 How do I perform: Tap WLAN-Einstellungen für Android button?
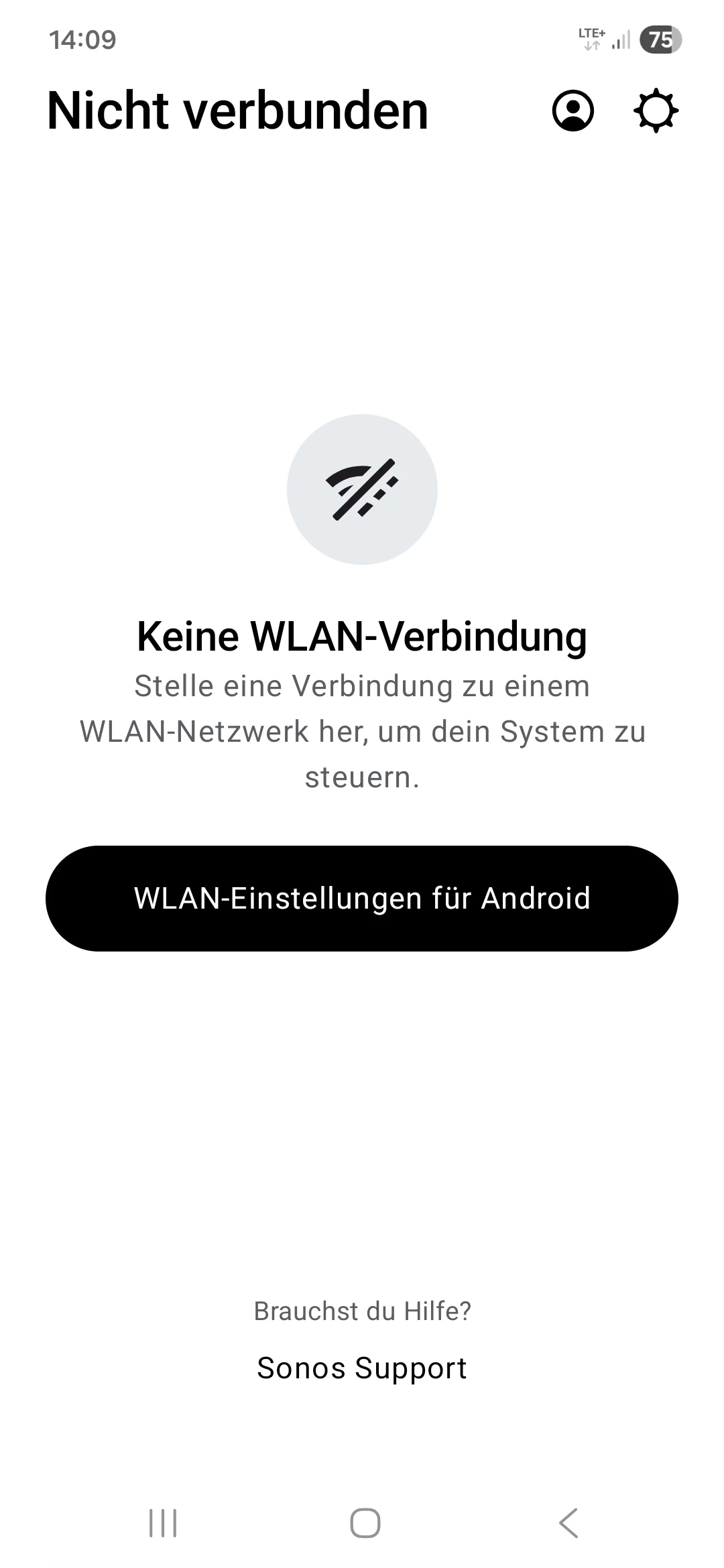[x=362, y=898]
